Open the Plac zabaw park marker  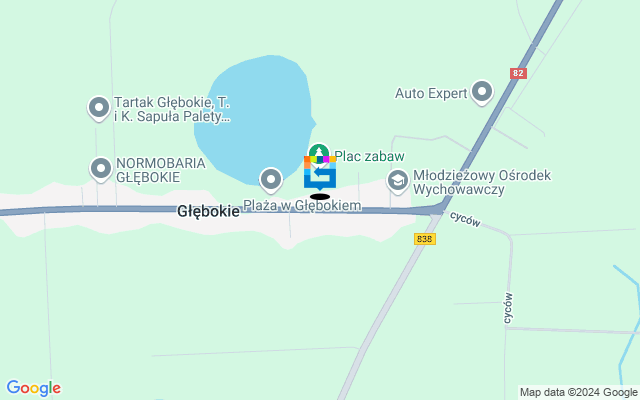pyautogui.click(x=319, y=154)
